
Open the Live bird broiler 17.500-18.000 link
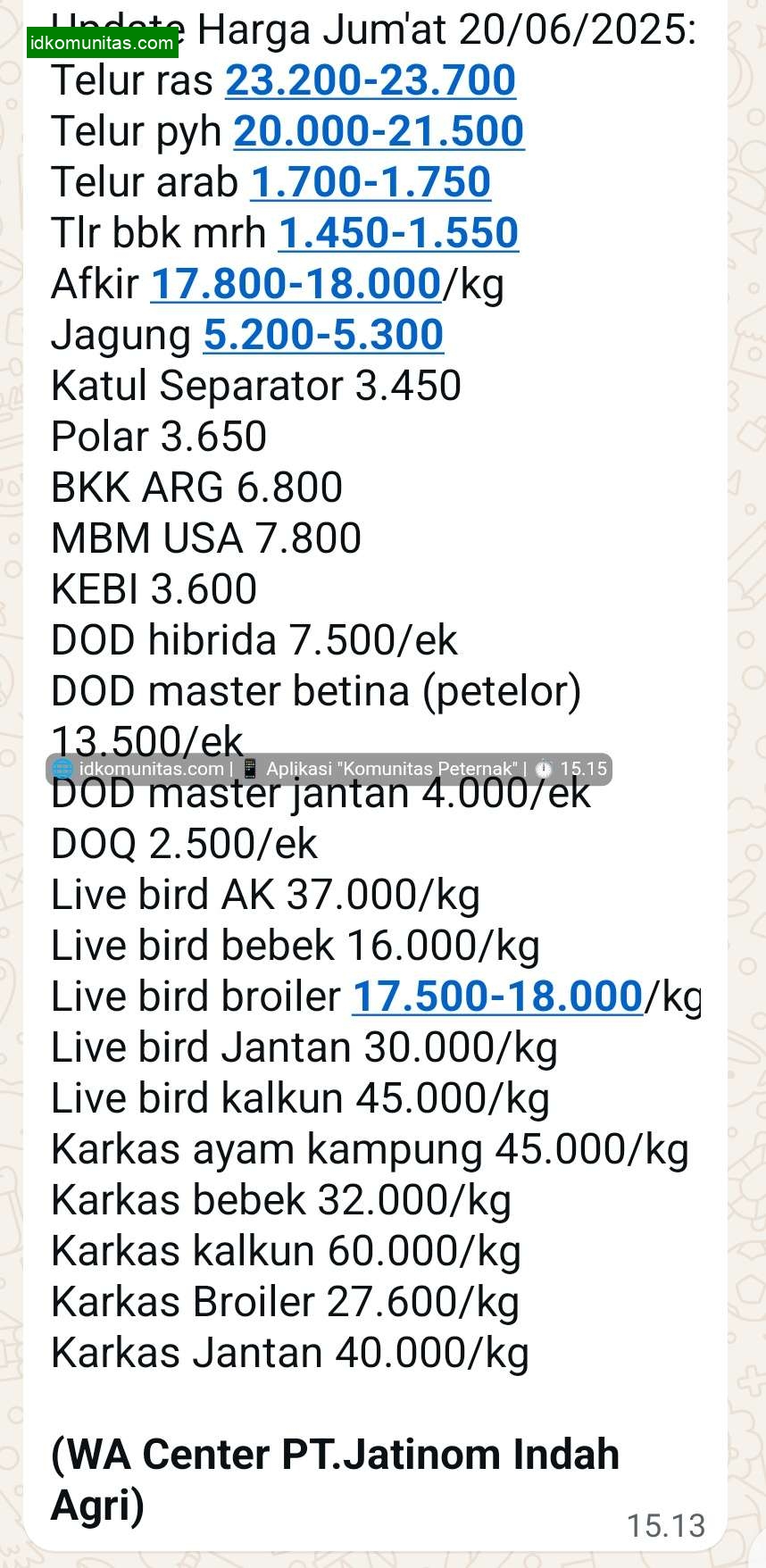tap(497, 997)
